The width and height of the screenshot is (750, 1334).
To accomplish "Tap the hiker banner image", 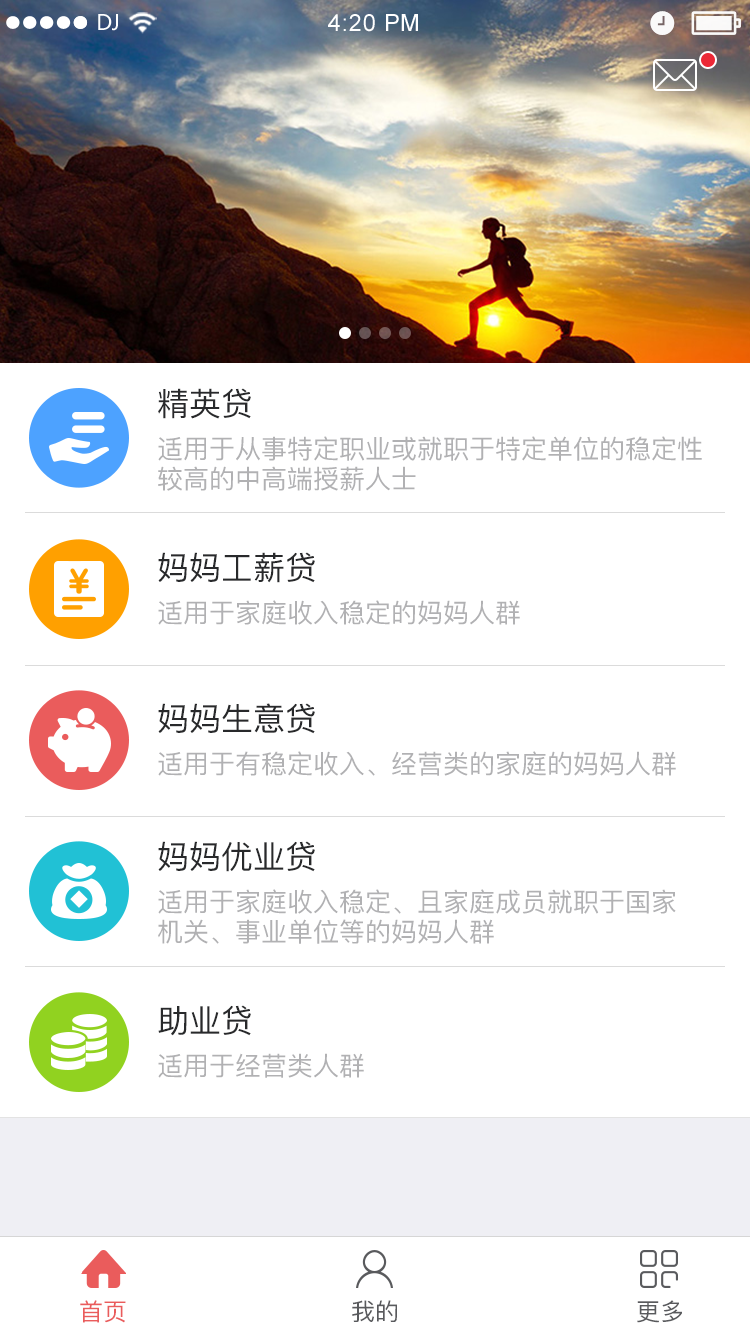I will coord(375,200).
